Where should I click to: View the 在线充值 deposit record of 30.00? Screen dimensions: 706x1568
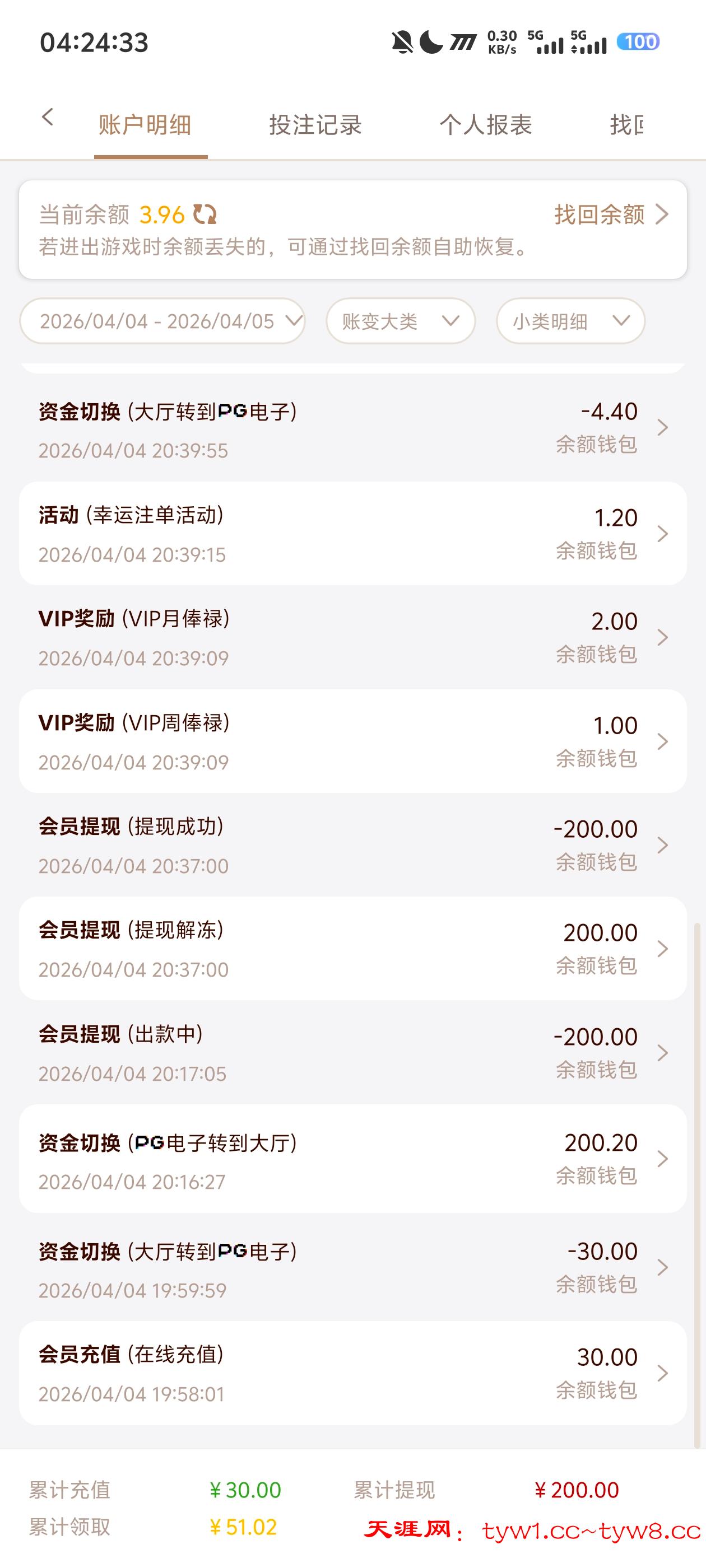(x=352, y=1373)
